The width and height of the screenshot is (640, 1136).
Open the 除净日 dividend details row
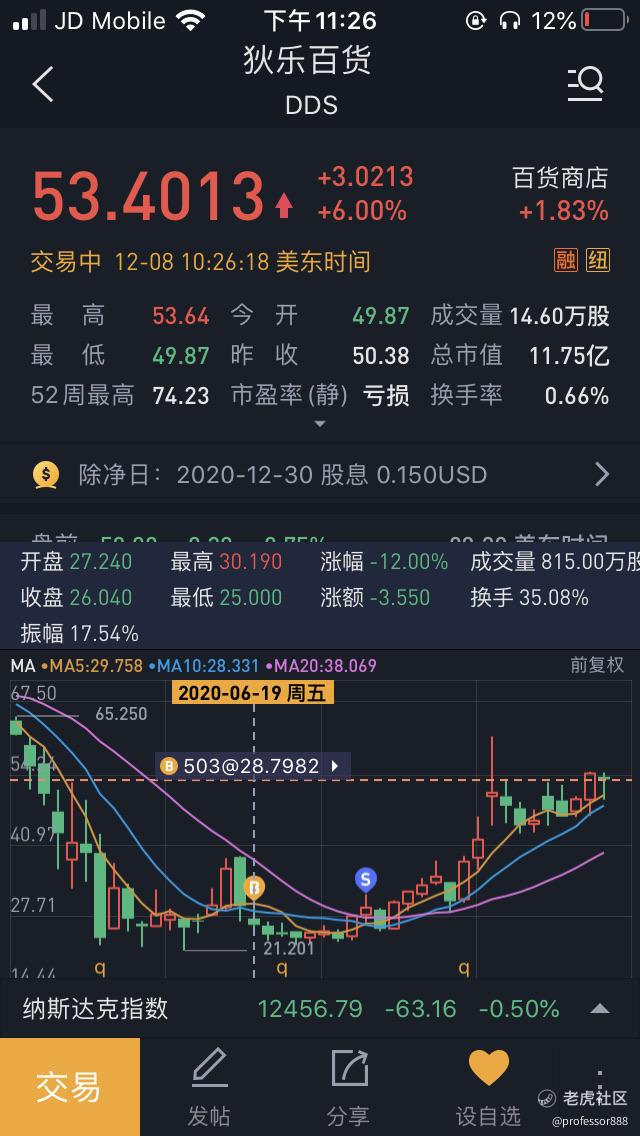tap(320, 474)
